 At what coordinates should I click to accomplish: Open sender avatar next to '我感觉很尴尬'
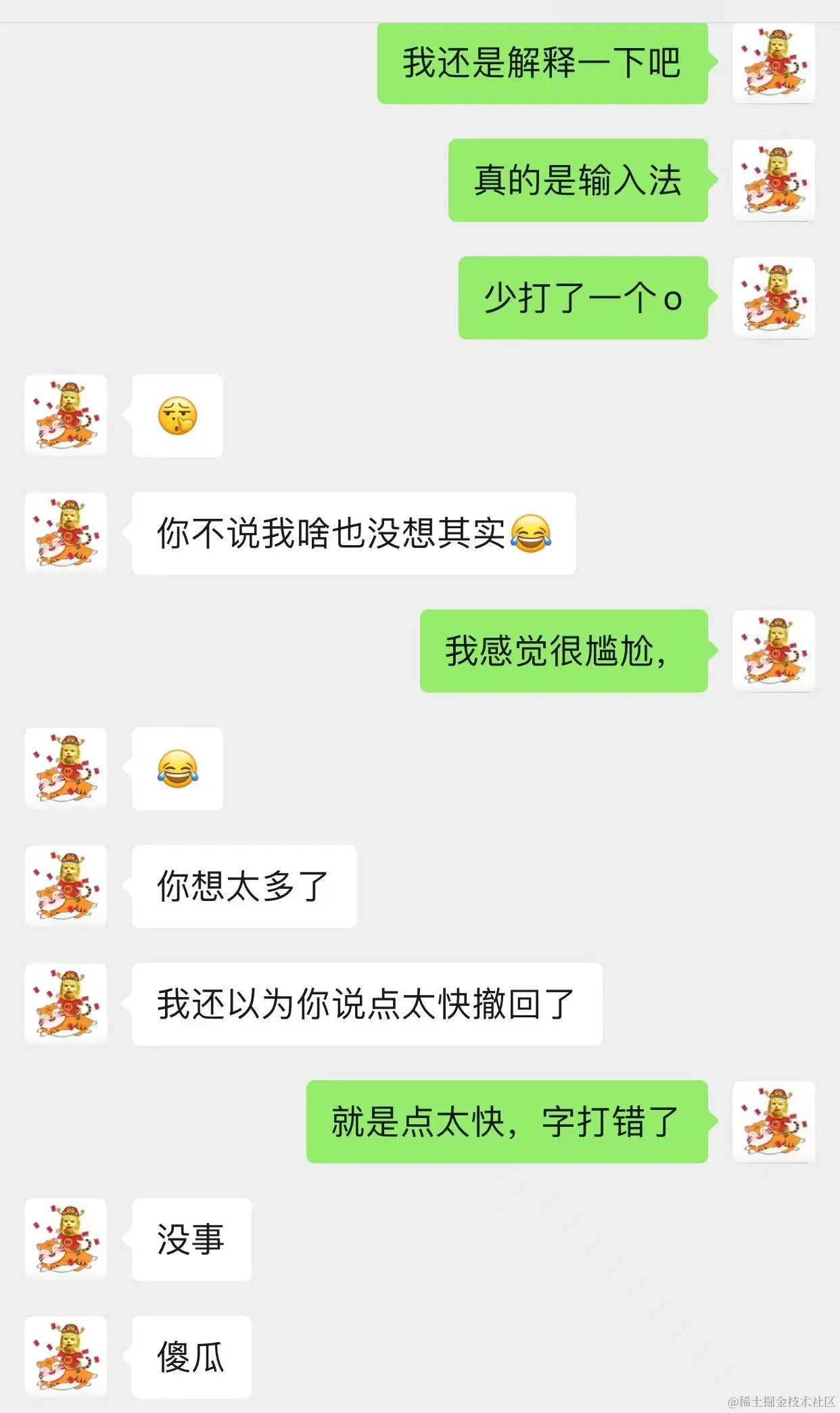pyautogui.click(x=775, y=652)
